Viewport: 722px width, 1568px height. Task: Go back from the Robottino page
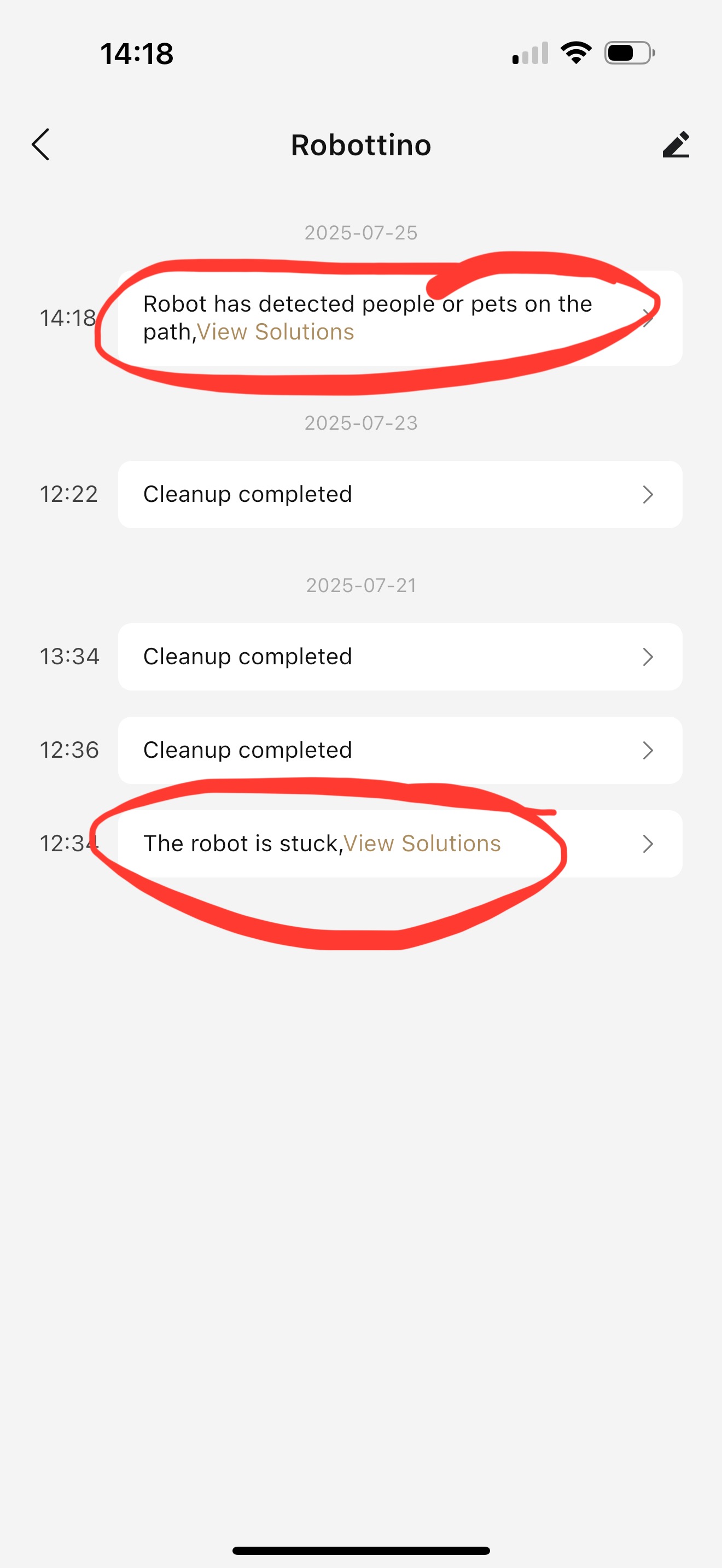pos(40,145)
